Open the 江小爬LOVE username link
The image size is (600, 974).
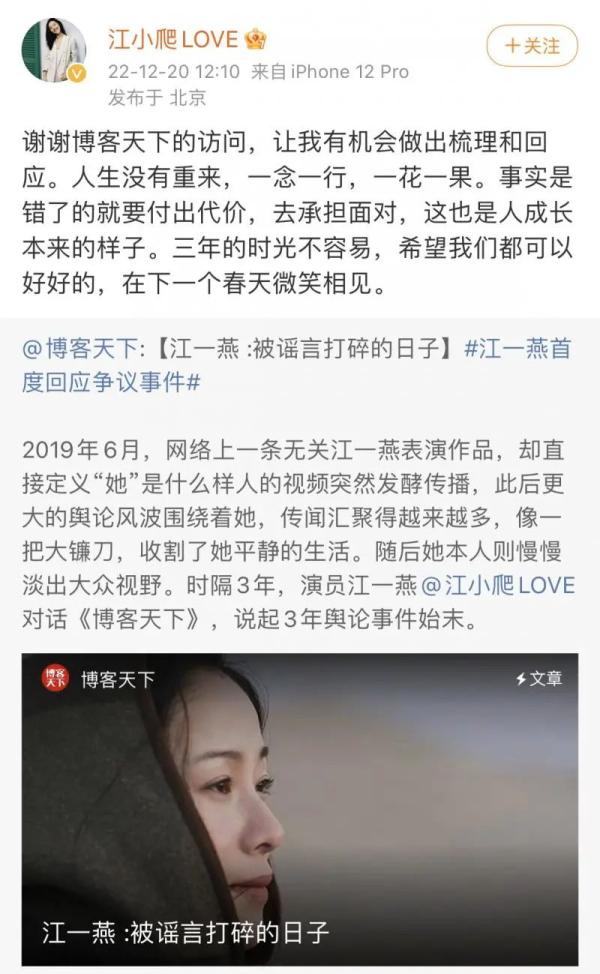[x=173, y=40]
